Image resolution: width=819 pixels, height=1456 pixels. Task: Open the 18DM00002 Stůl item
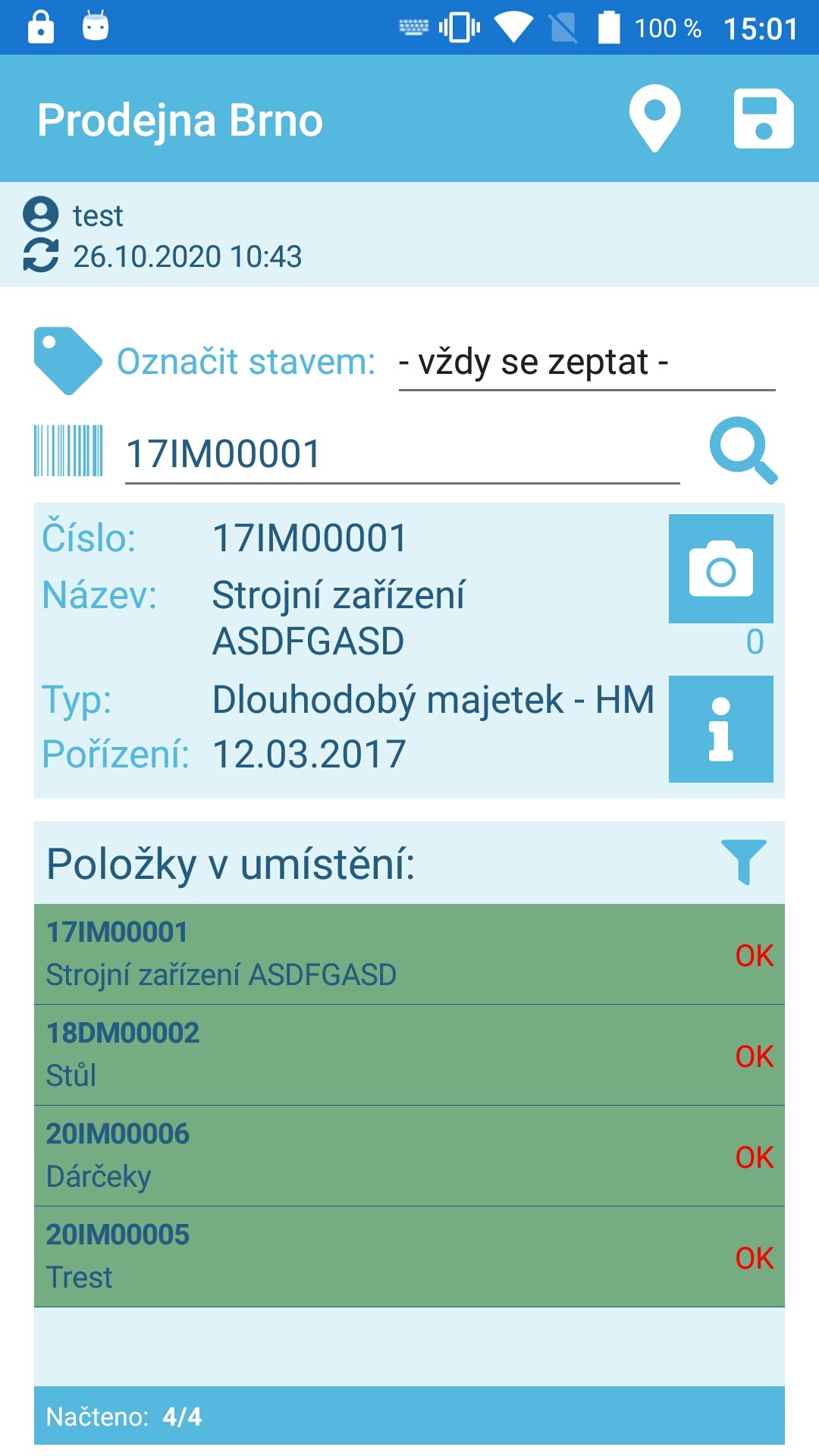pyautogui.click(x=409, y=1055)
